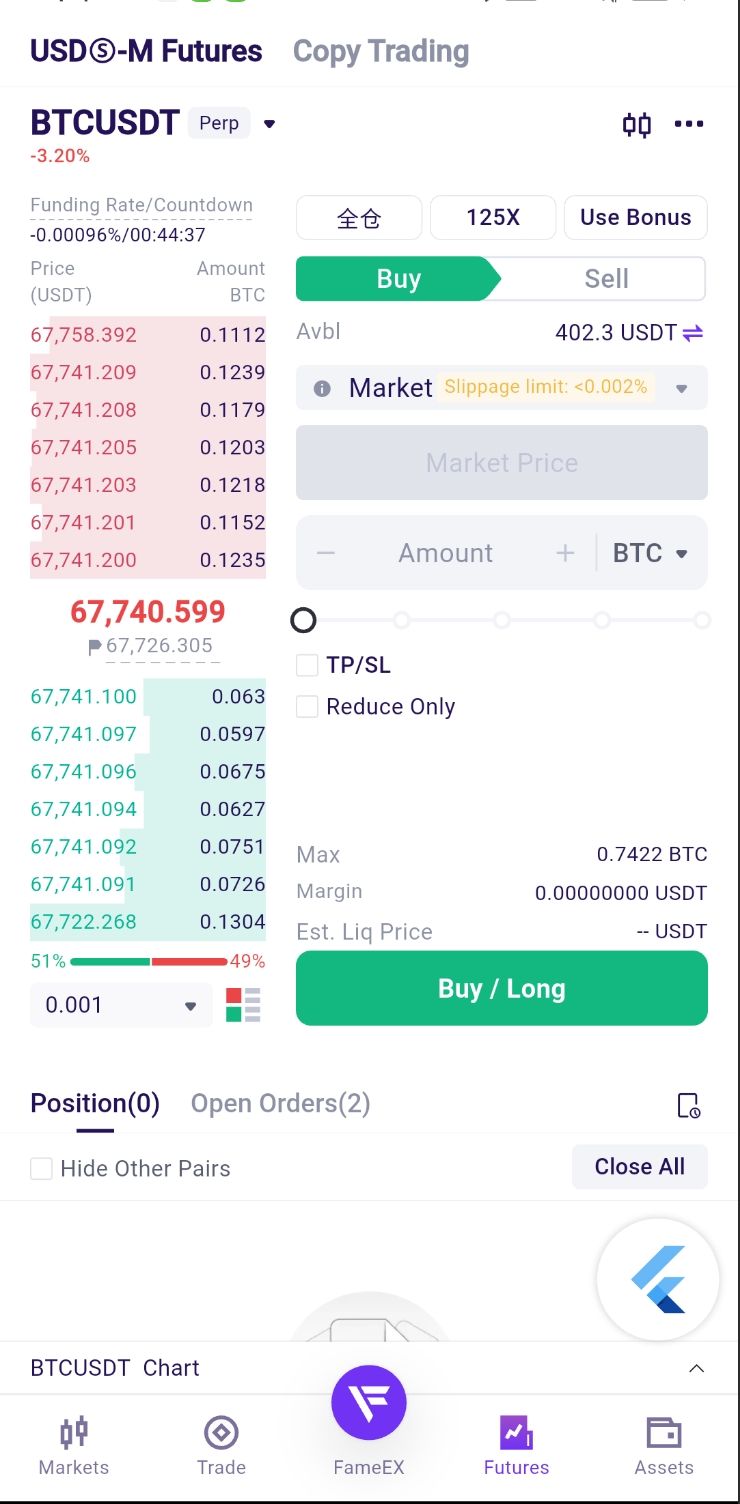Tap Use Bonus button
This screenshot has height=1504, width=740.
(635, 218)
